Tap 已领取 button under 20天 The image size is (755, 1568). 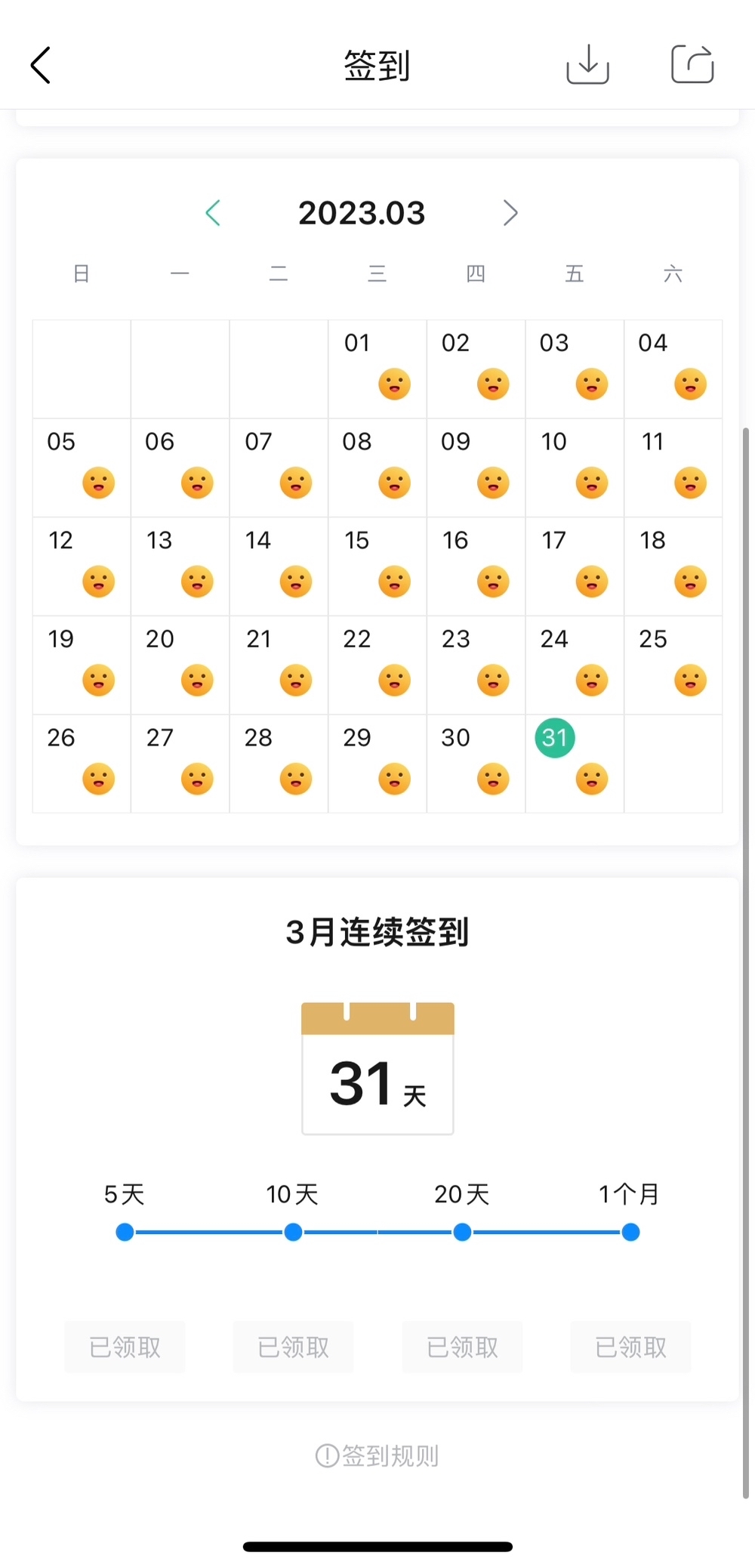462,1347
